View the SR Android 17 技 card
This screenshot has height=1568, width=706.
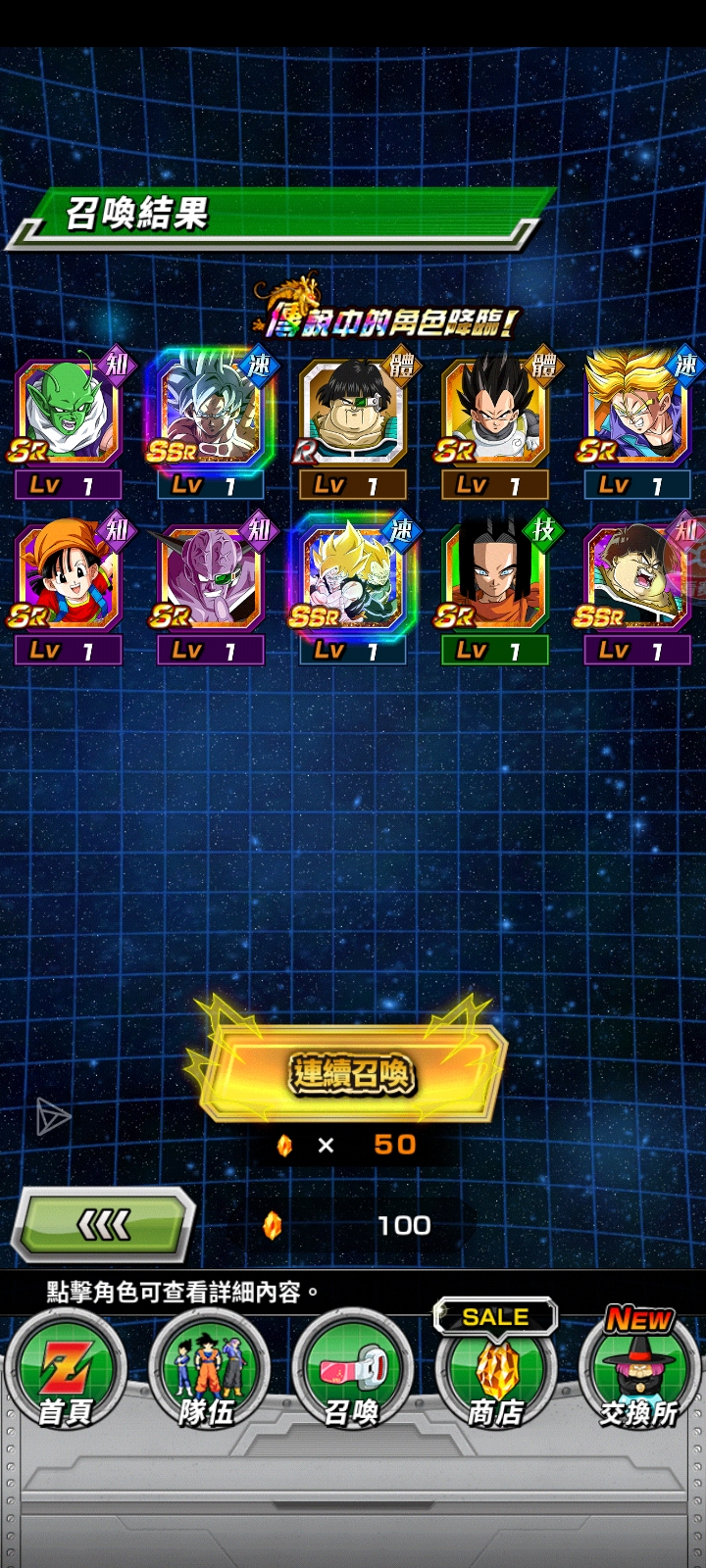(494, 577)
